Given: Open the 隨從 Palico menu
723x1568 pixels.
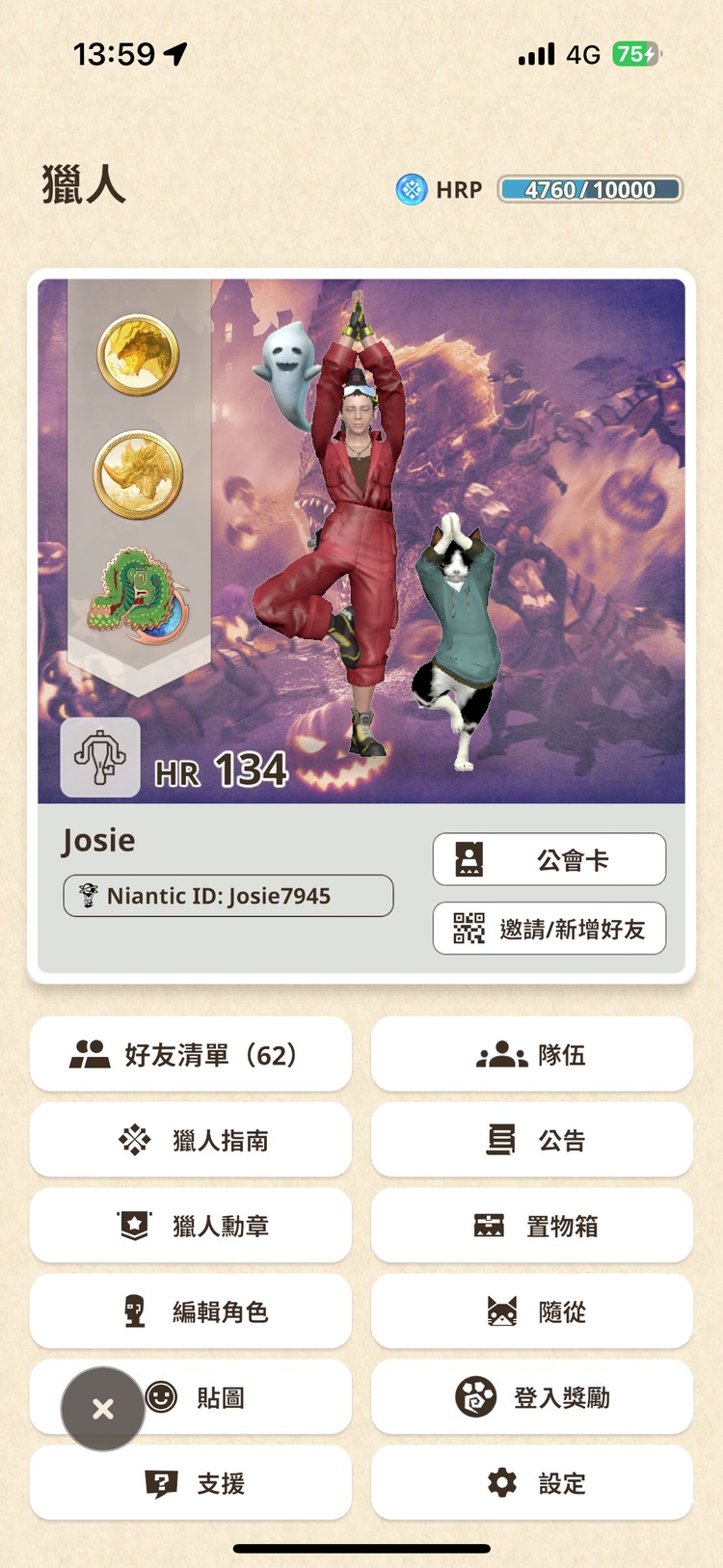Looking at the screenshot, I should tap(531, 1311).
